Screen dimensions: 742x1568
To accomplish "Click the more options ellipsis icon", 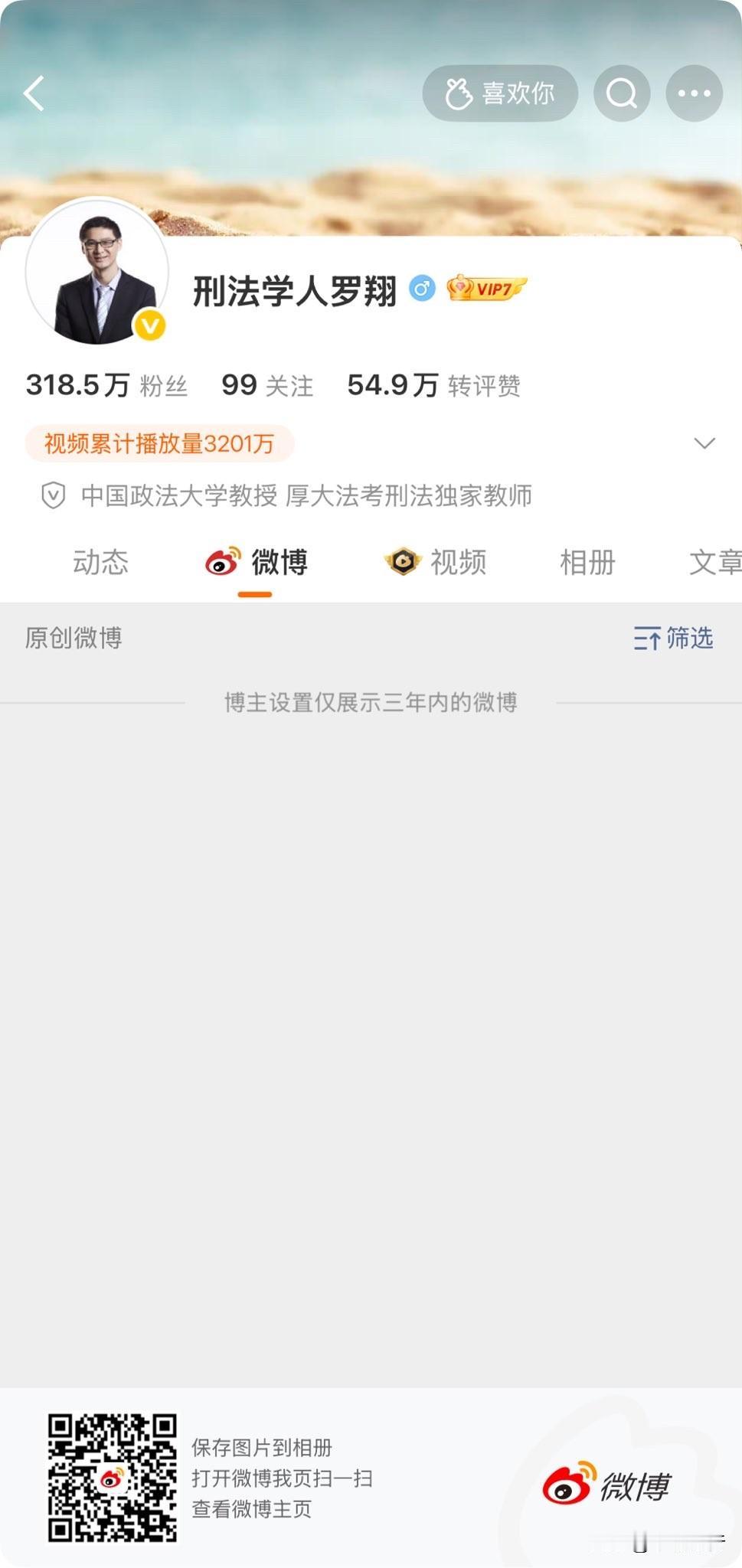I will (693, 93).
